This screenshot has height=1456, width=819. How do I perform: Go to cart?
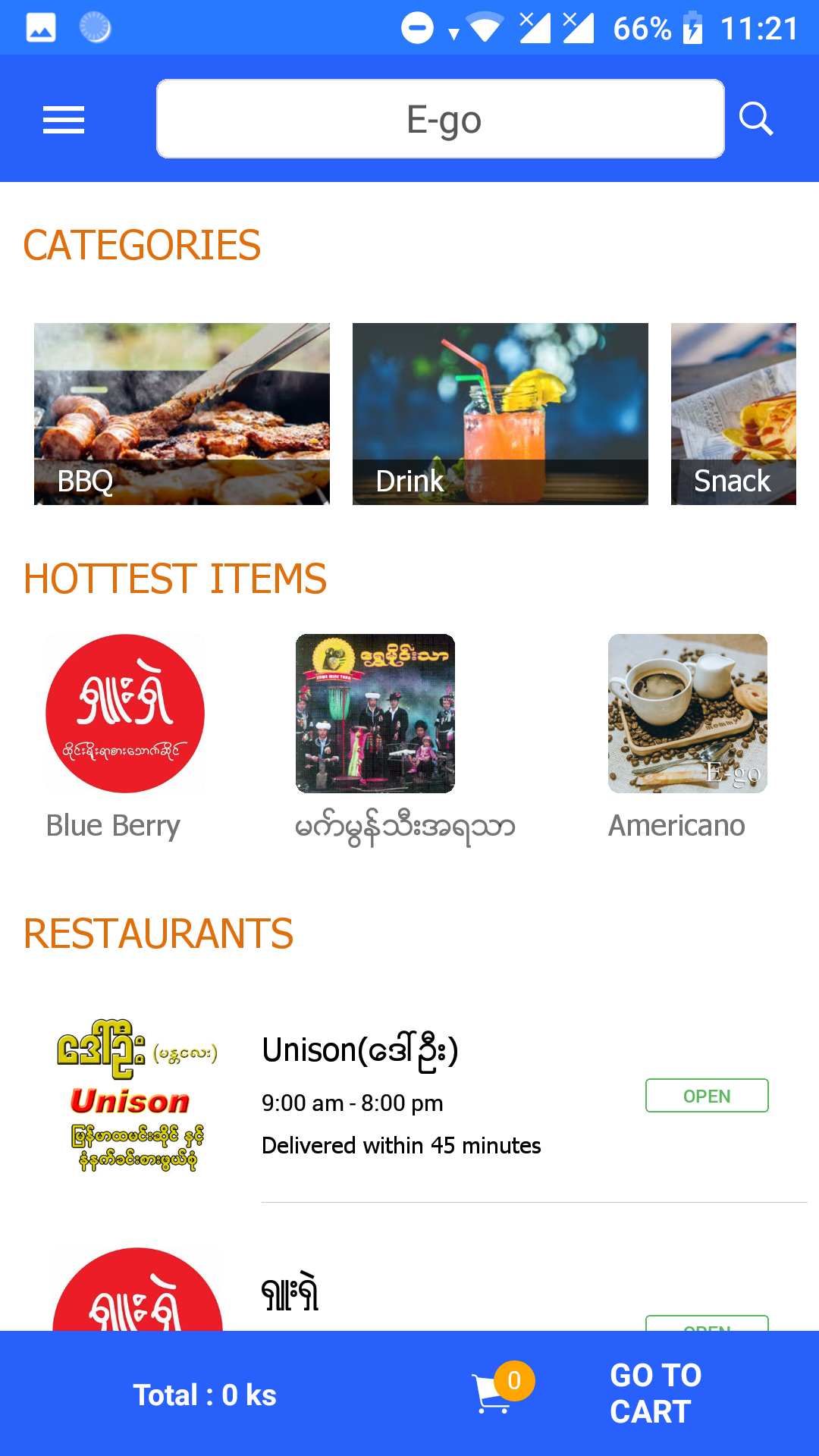pyautogui.click(x=656, y=1394)
